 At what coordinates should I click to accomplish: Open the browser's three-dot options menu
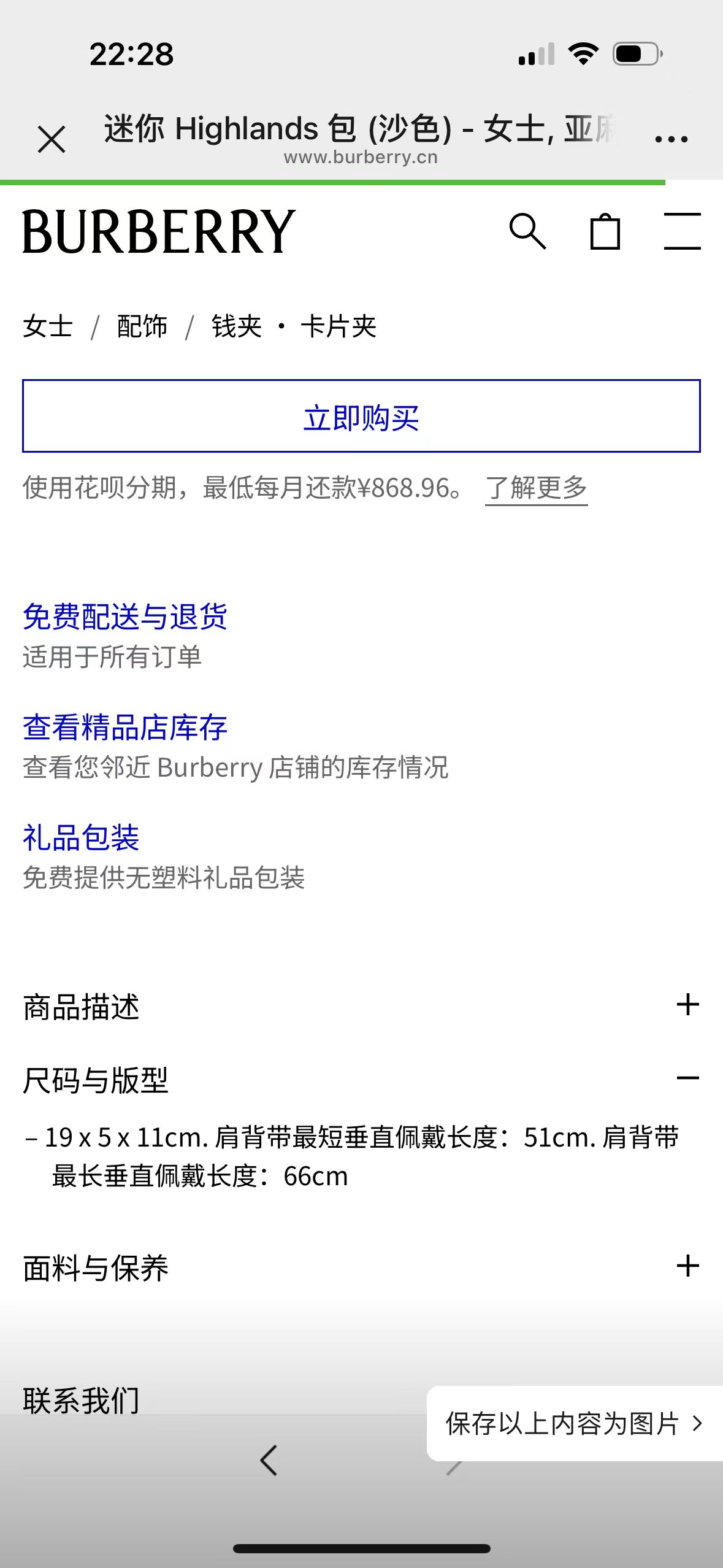click(671, 139)
